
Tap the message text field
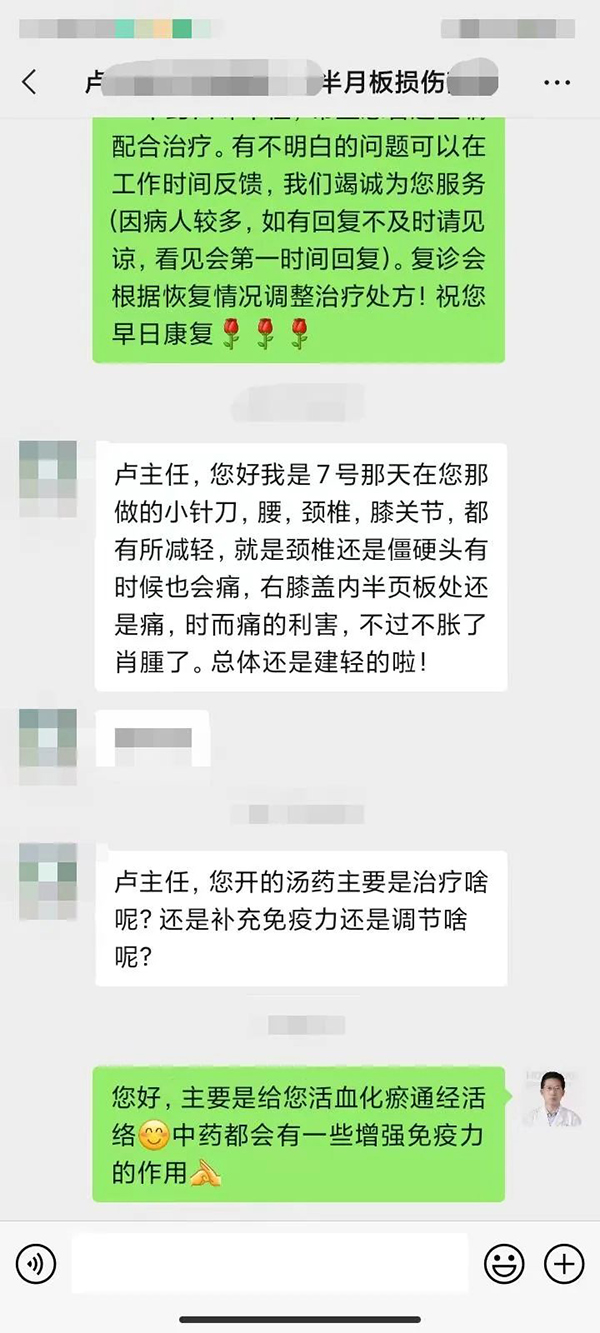(x=270, y=1264)
